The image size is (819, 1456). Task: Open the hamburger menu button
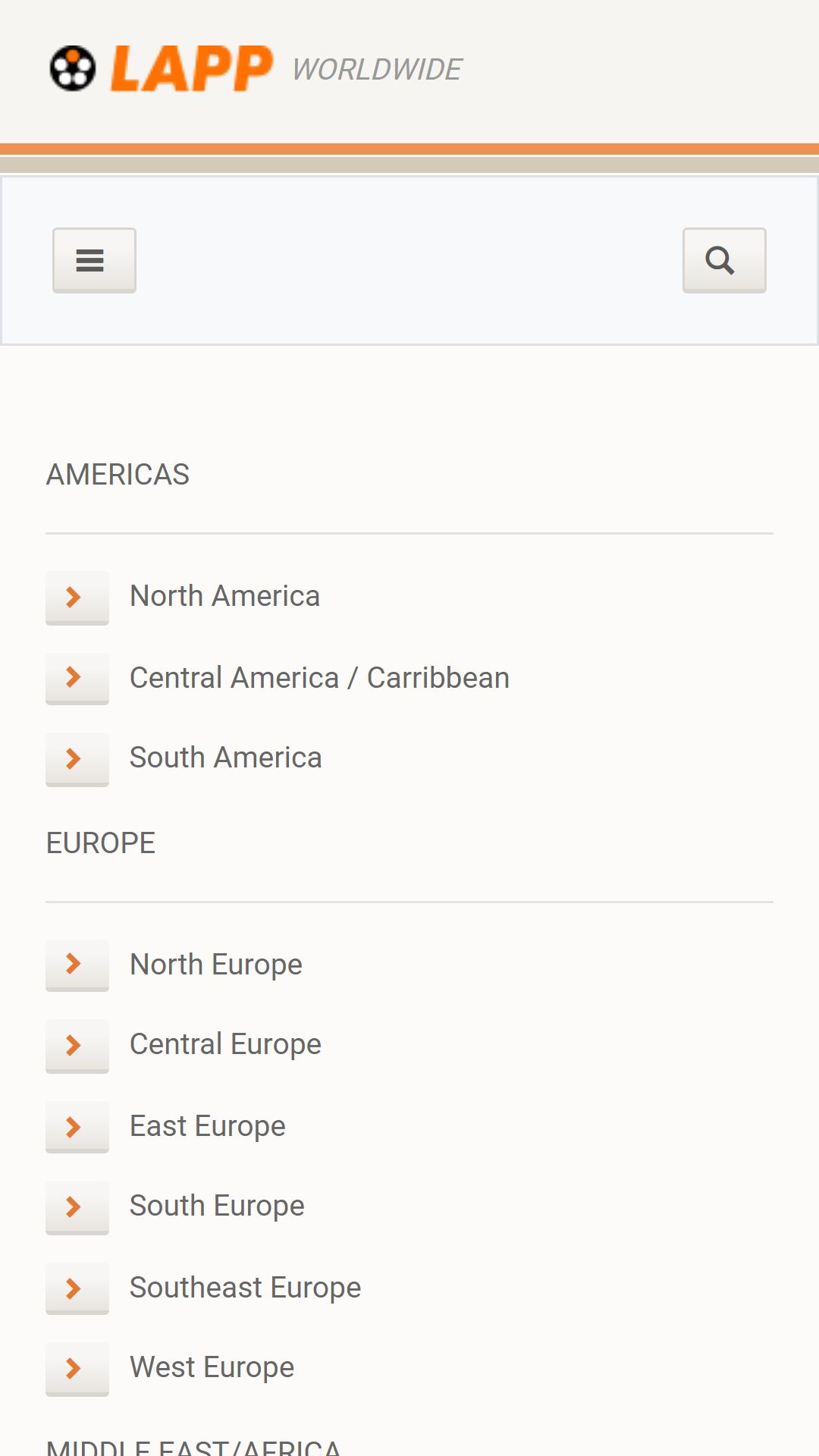pyautogui.click(x=94, y=260)
